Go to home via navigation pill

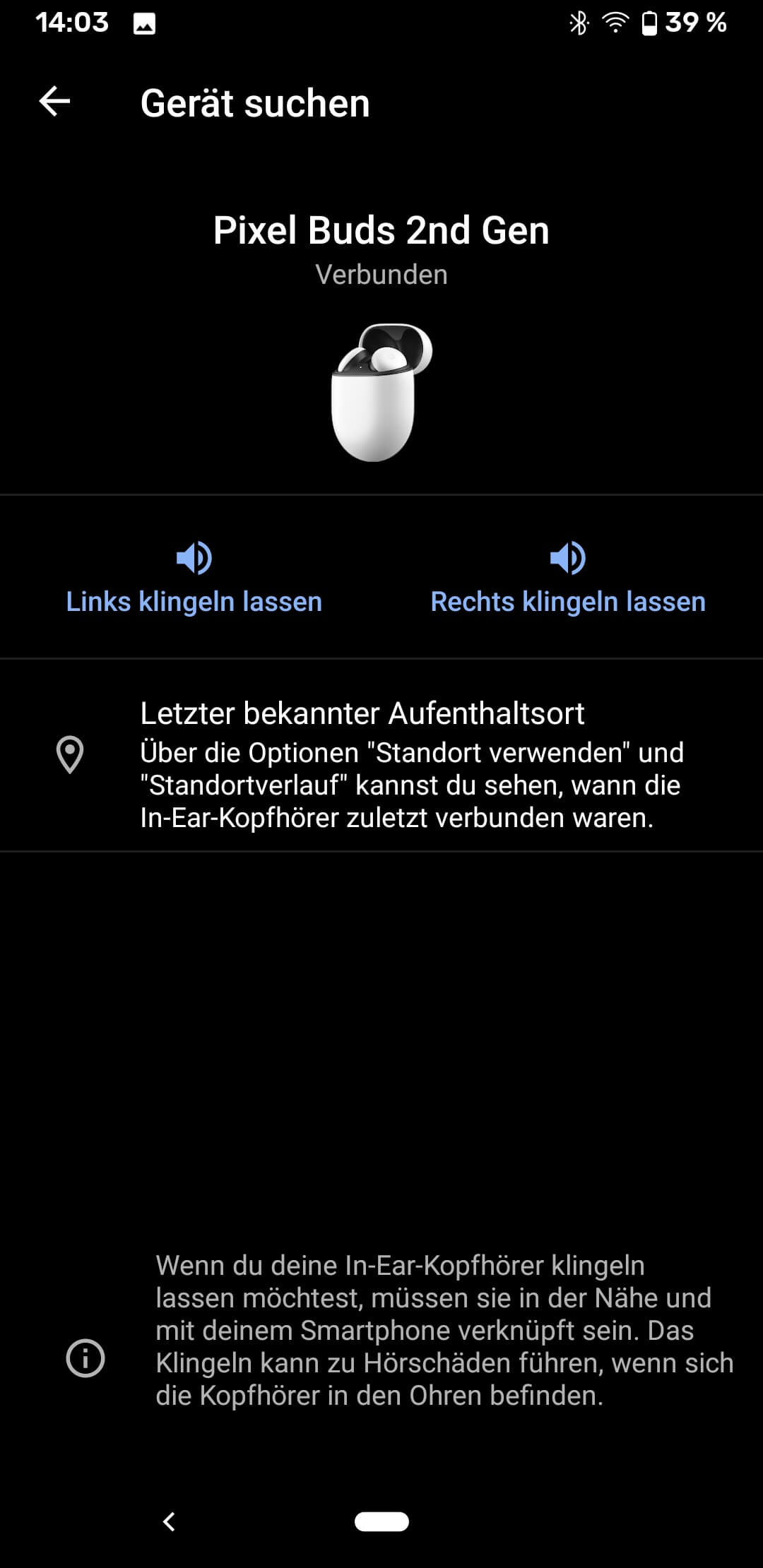[x=381, y=1521]
